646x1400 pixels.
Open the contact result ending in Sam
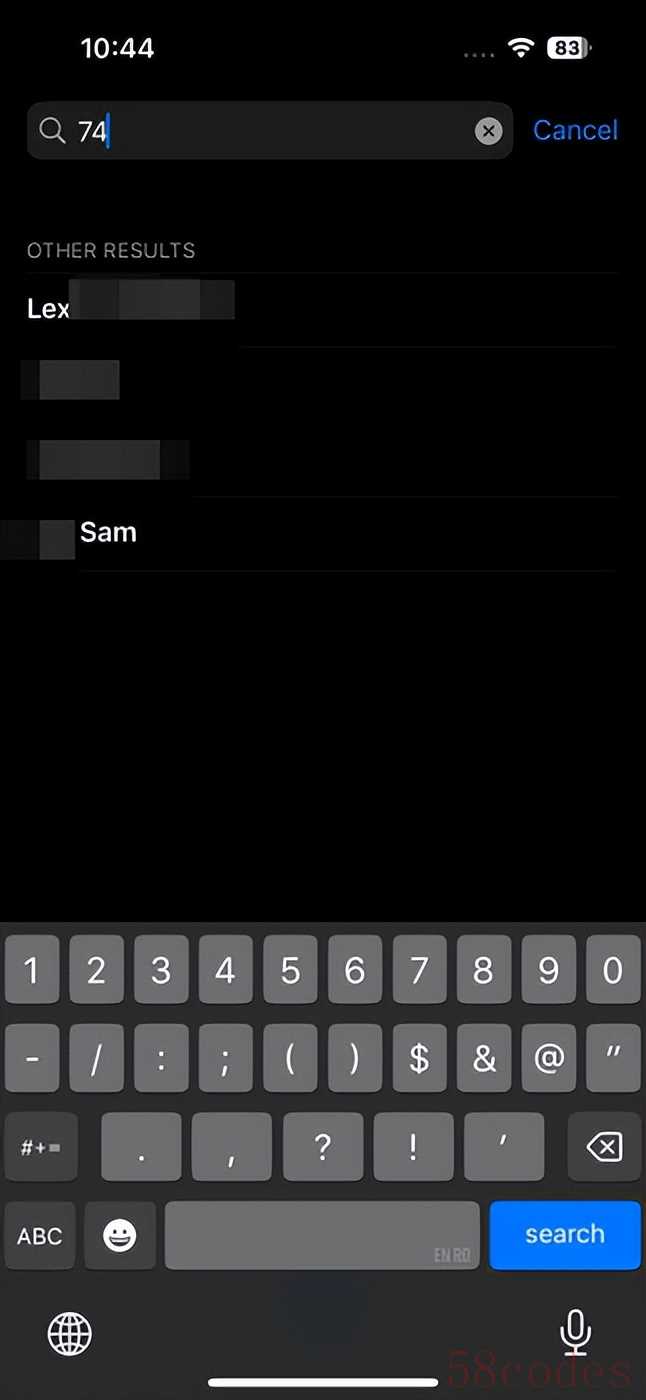[x=108, y=533]
